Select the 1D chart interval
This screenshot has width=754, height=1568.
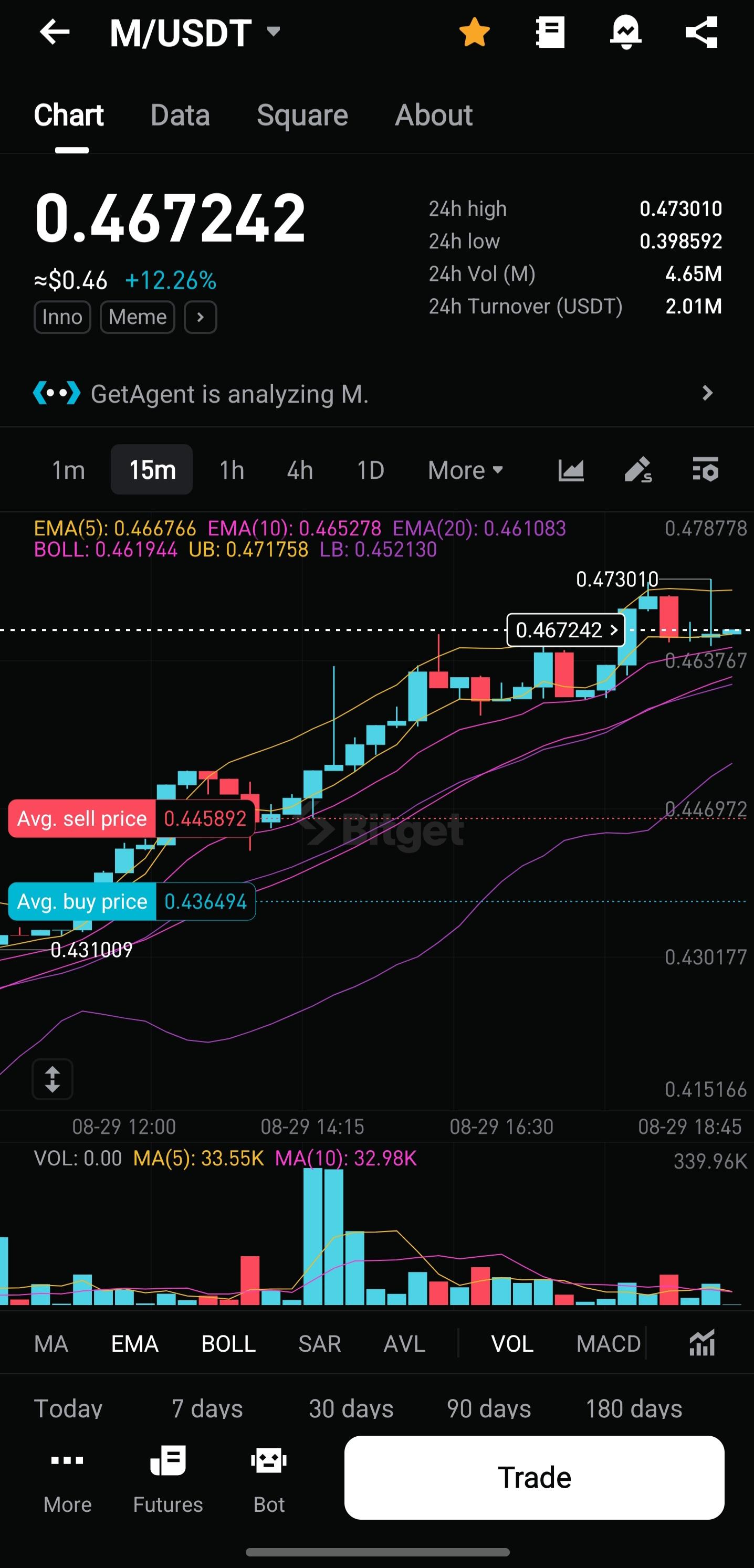point(370,470)
